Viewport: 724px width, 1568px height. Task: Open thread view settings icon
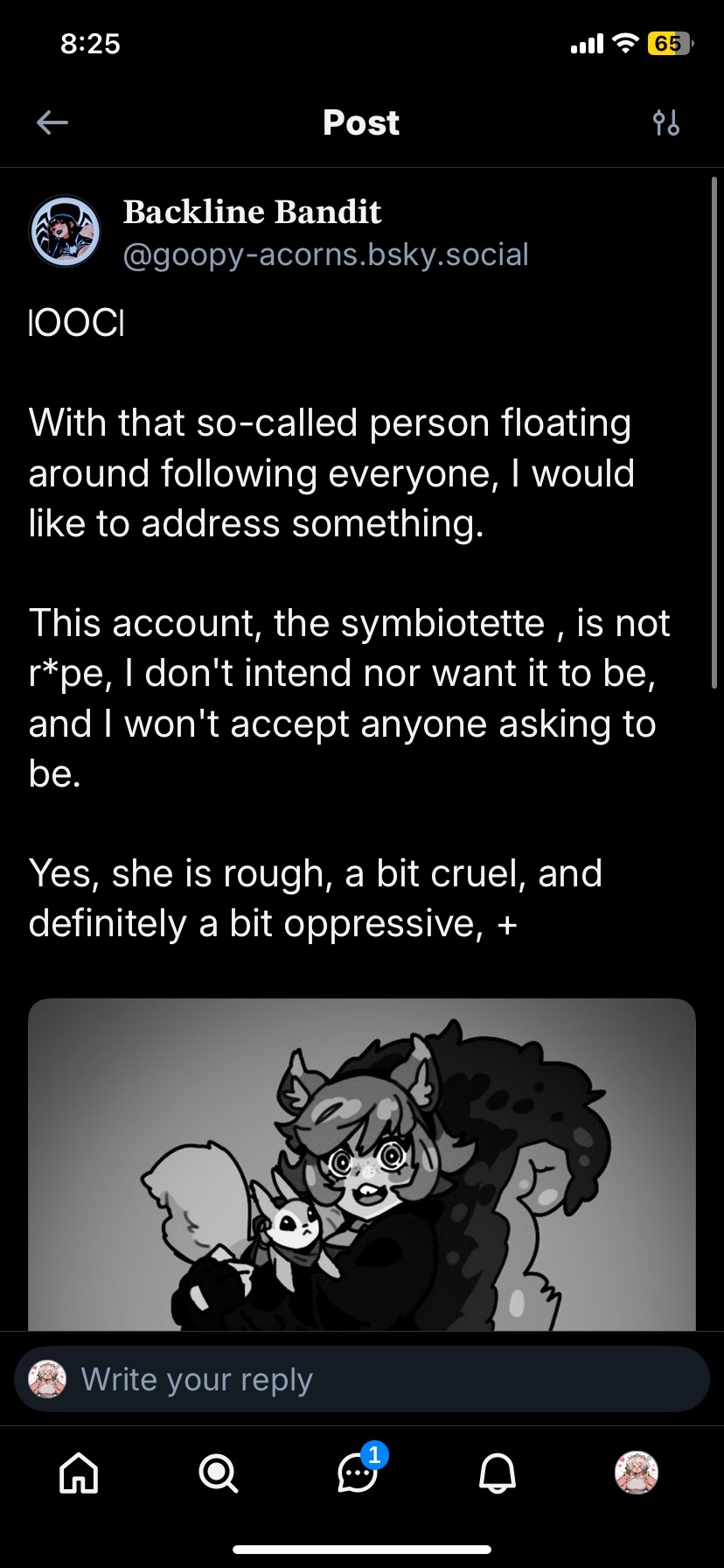point(666,122)
